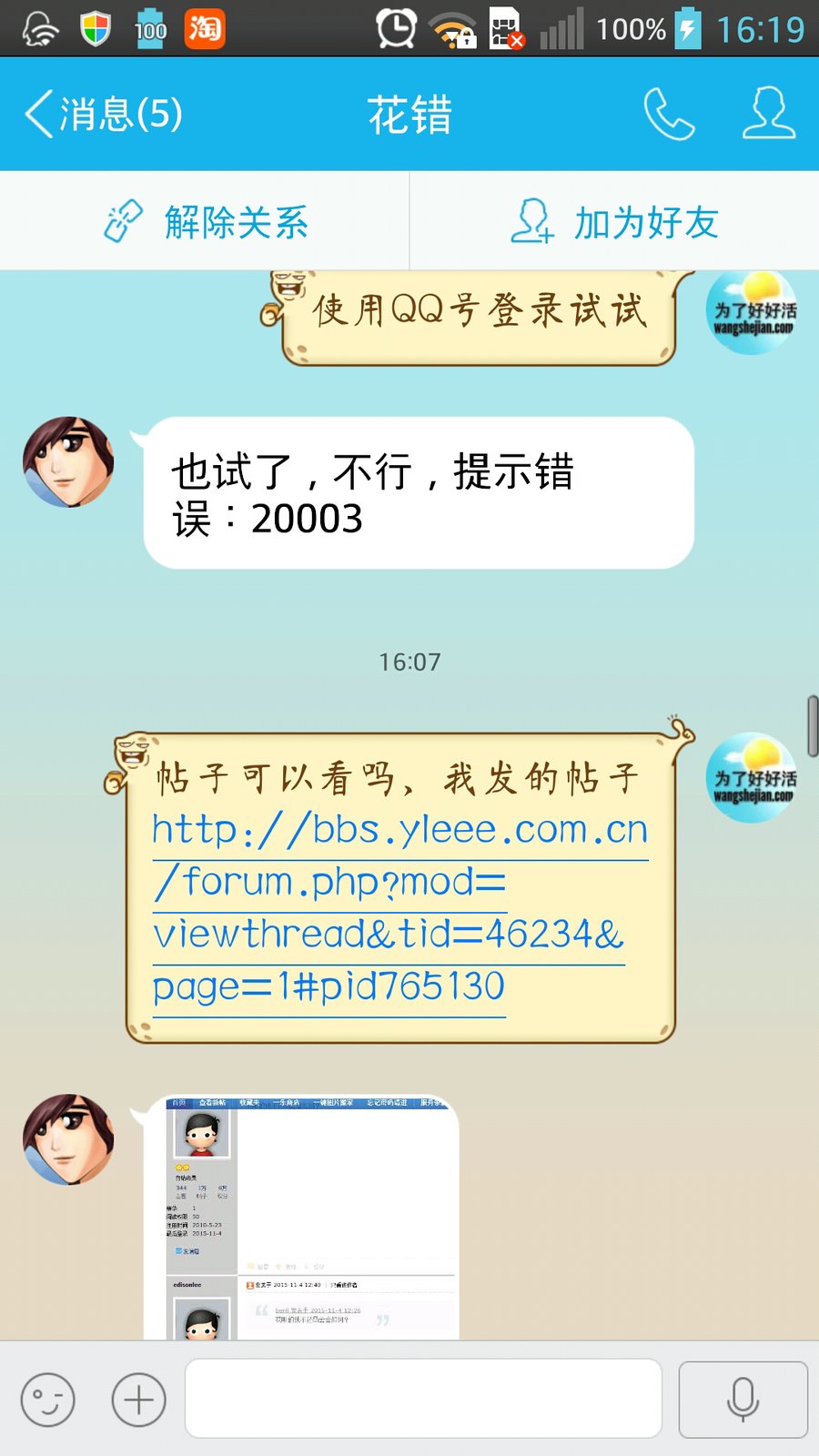Focus the message text field
Image resolution: width=819 pixels, height=1456 pixels.
tap(423, 1400)
